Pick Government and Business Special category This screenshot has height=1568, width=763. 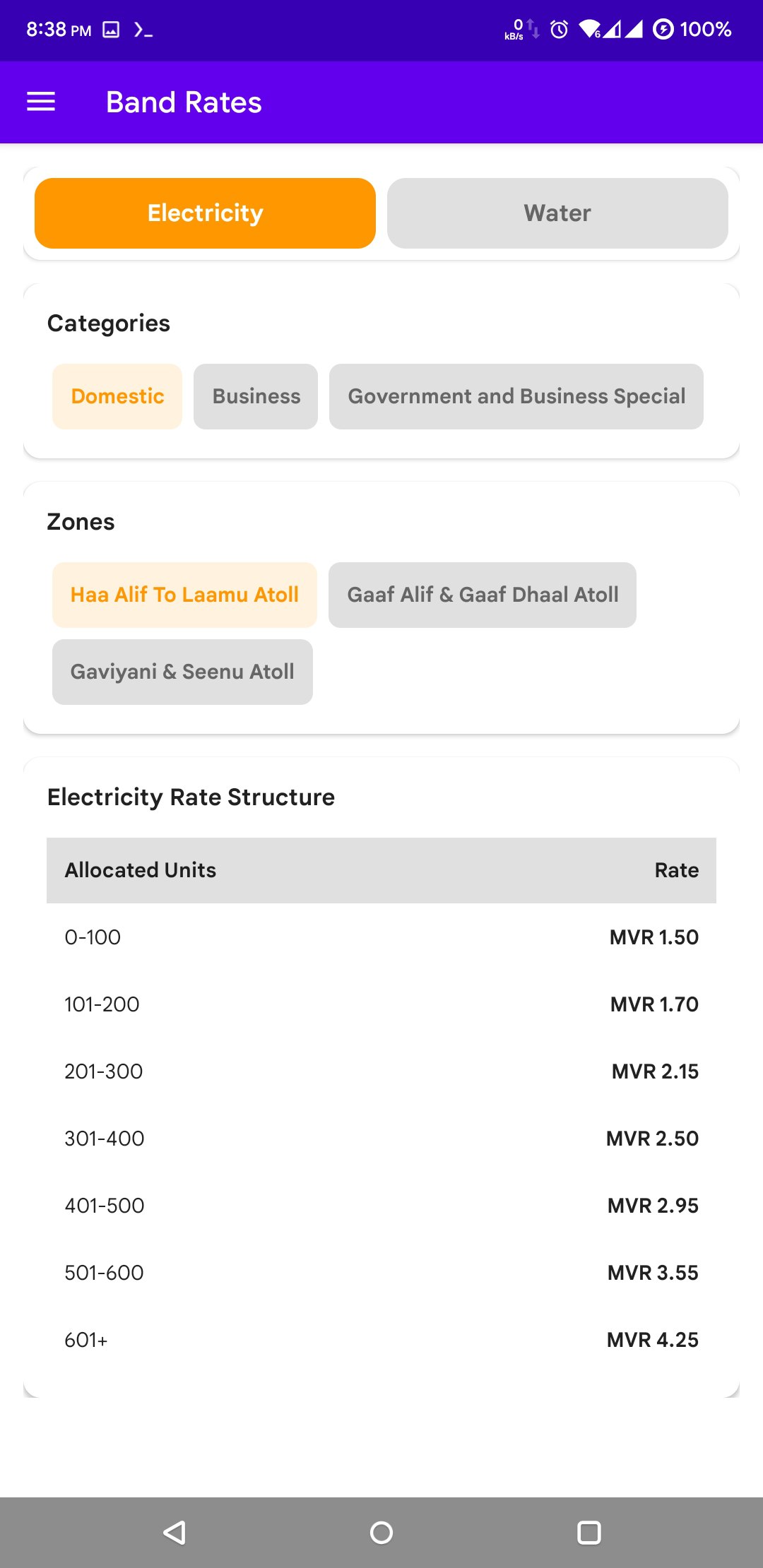tap(516, 396)
